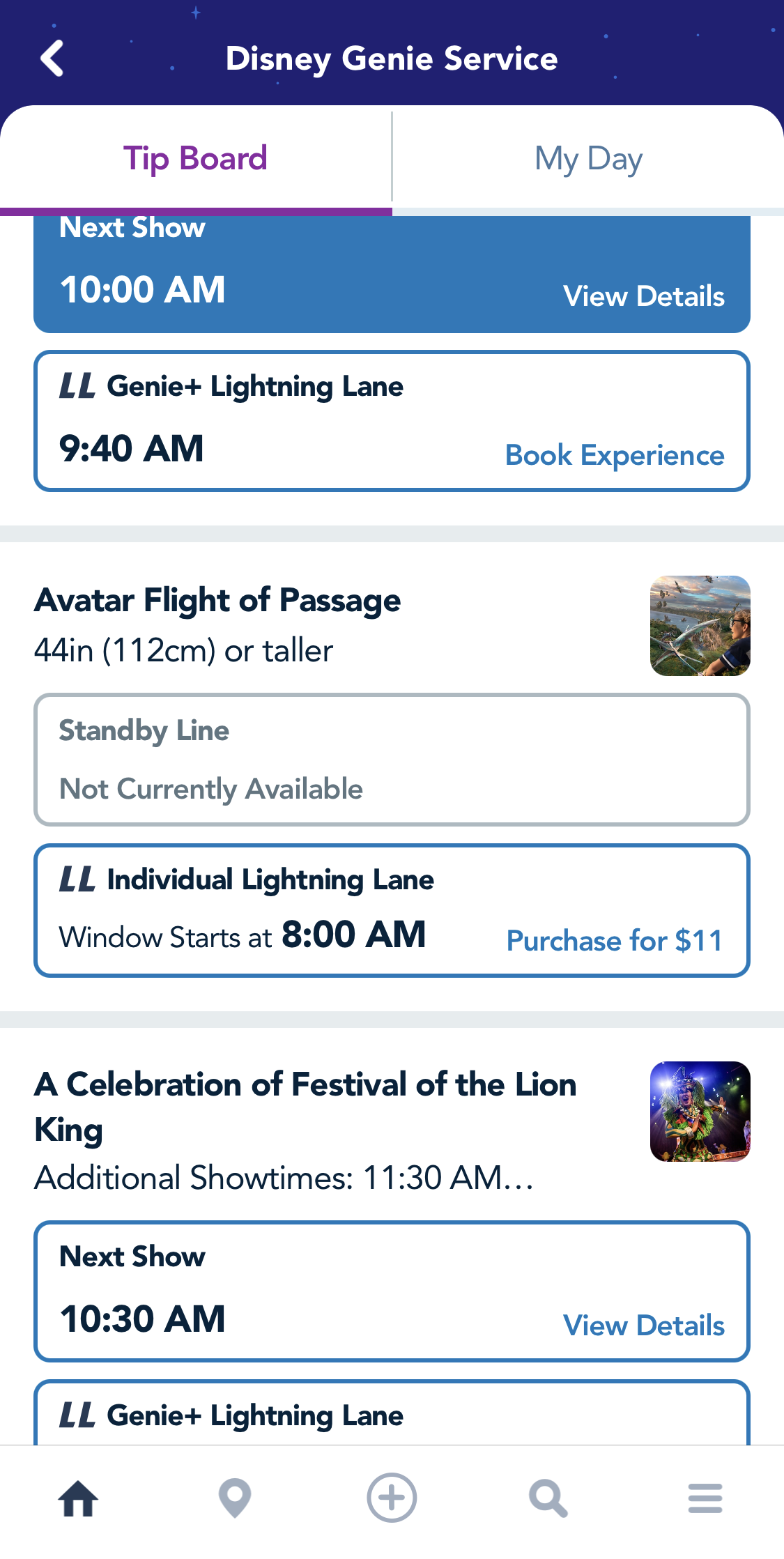Open Avatar Flight of Passage thumbnail
Screen dimensions: 784x1559
tap(700, 625)
